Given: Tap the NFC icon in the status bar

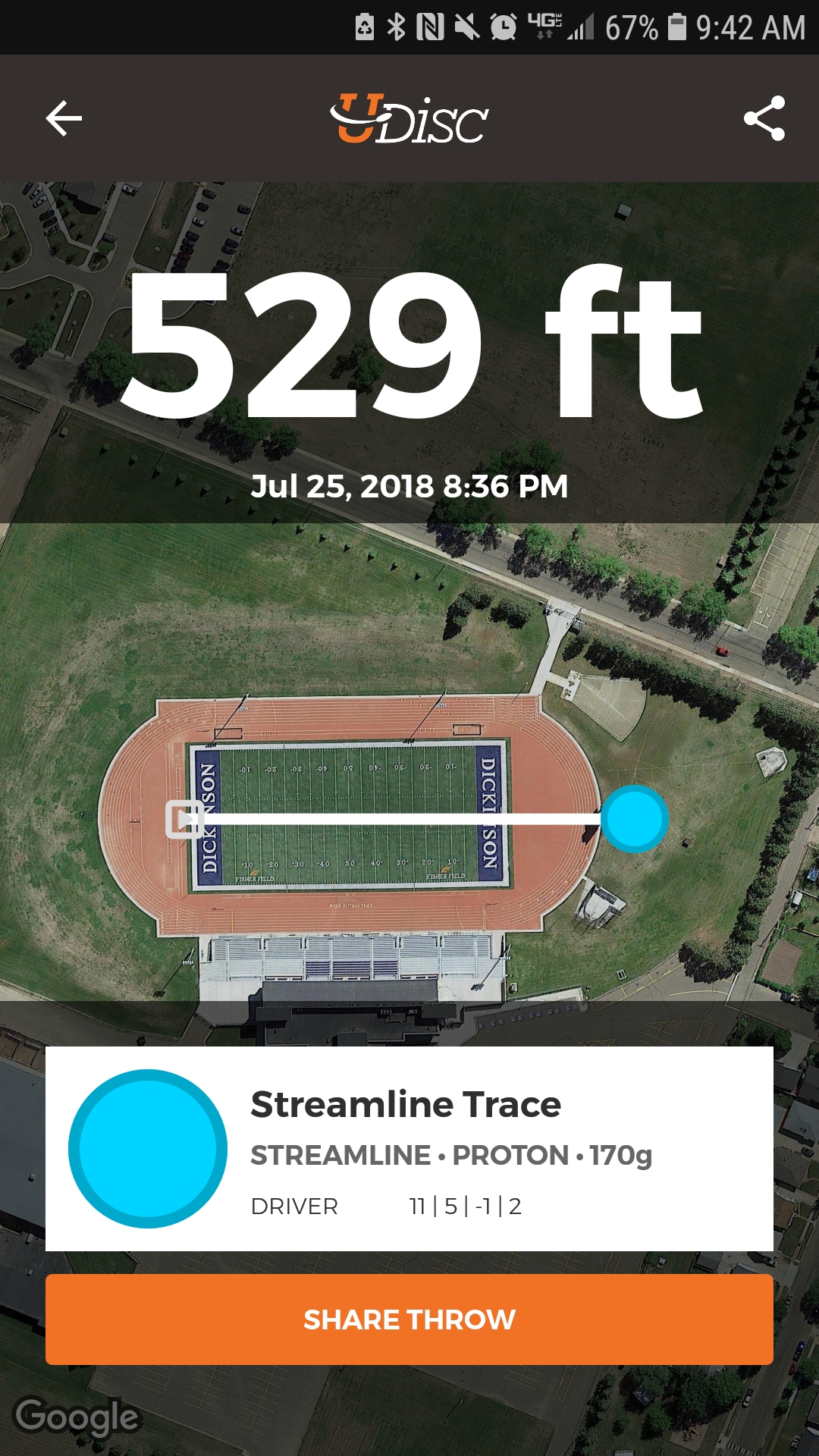Looking at the screenshot, I should tap(428, 24).
